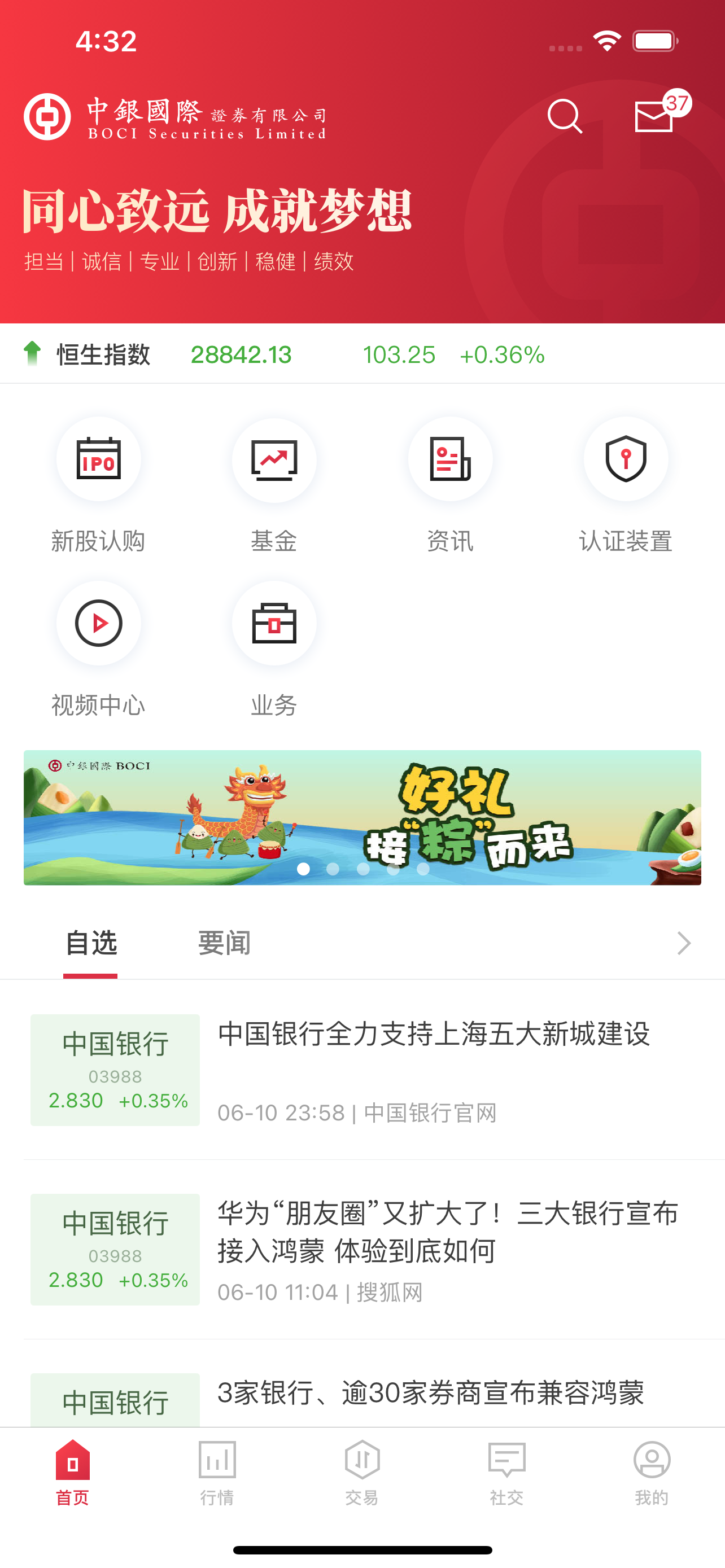Open the 华为“朋友圈”又扩大了 article
Viewport: 725px width, 1568px height.
pos(447,1232)
